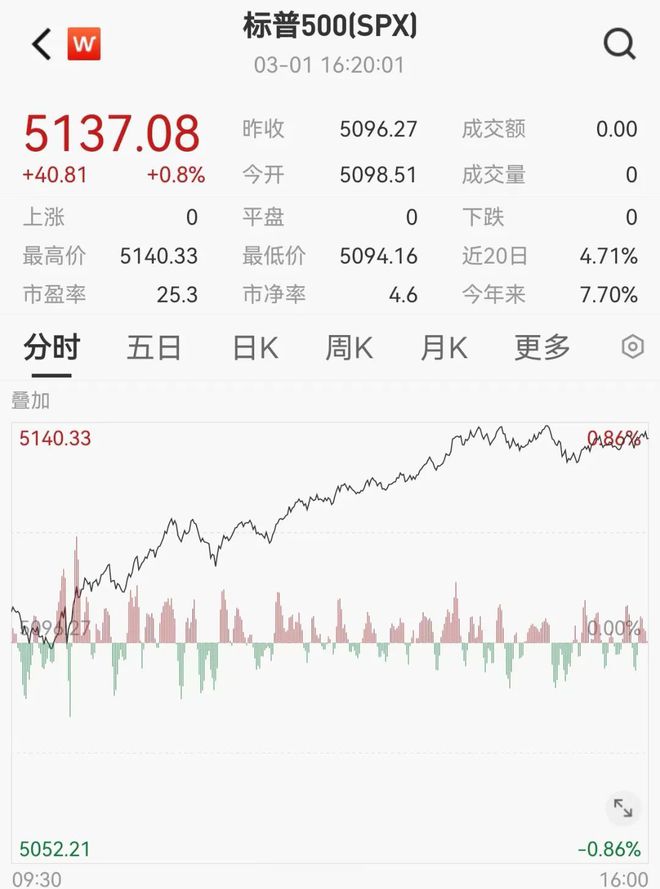Open the 更多 chart options
Screen dimensions: 660x889
click(542, 348)
